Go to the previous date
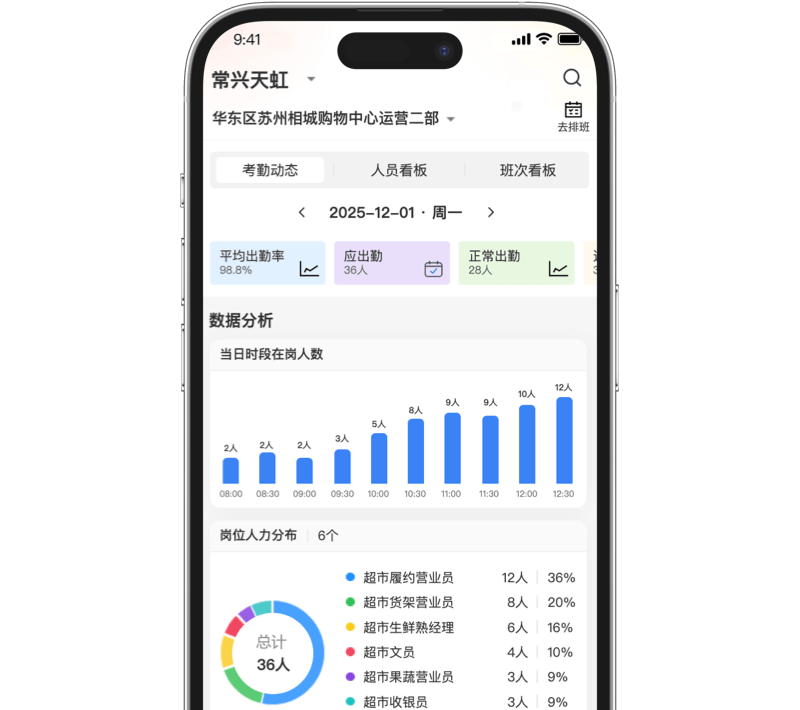The width and height of the screenshot is (800, 710). (x=302, y=212)
